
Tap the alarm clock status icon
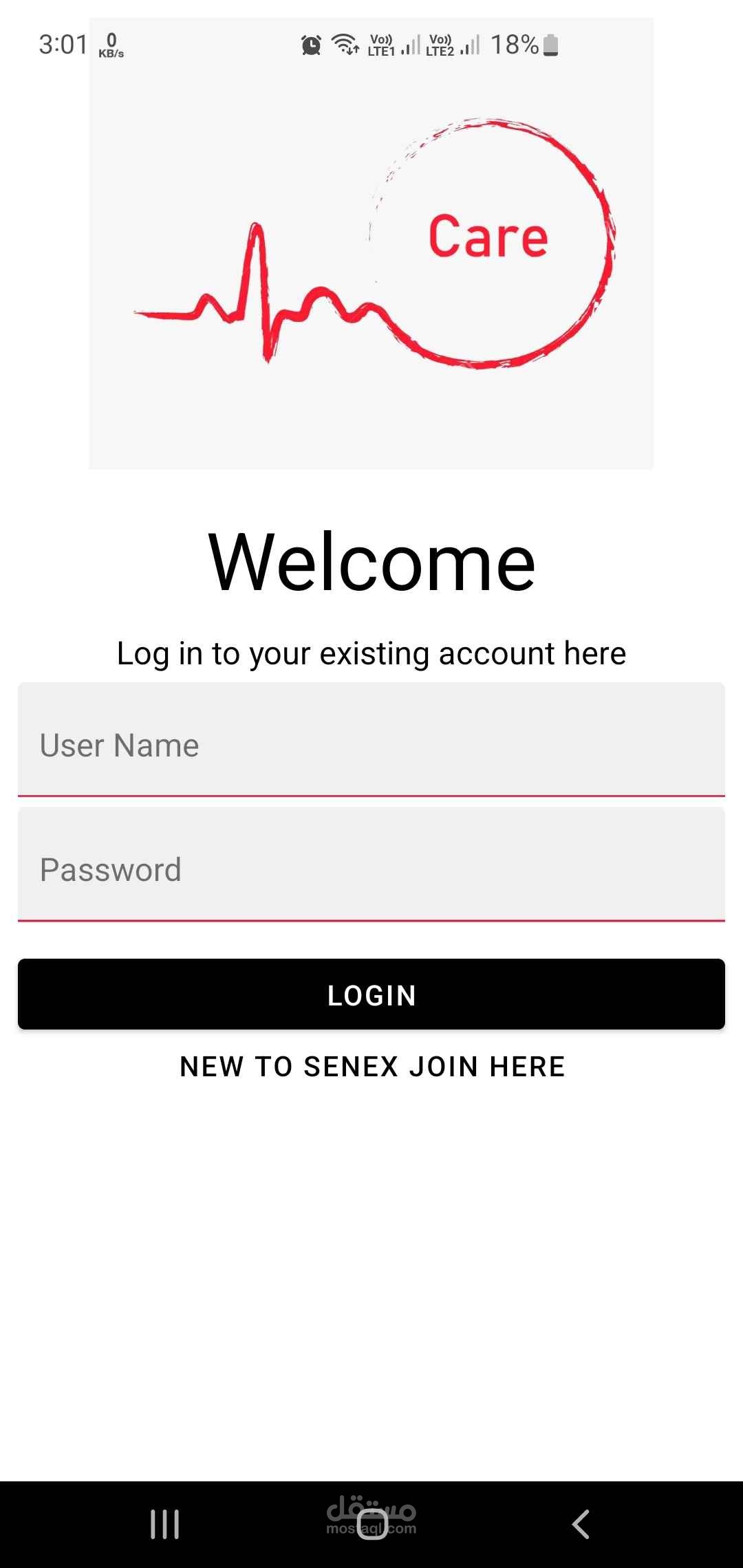(311, 45)
